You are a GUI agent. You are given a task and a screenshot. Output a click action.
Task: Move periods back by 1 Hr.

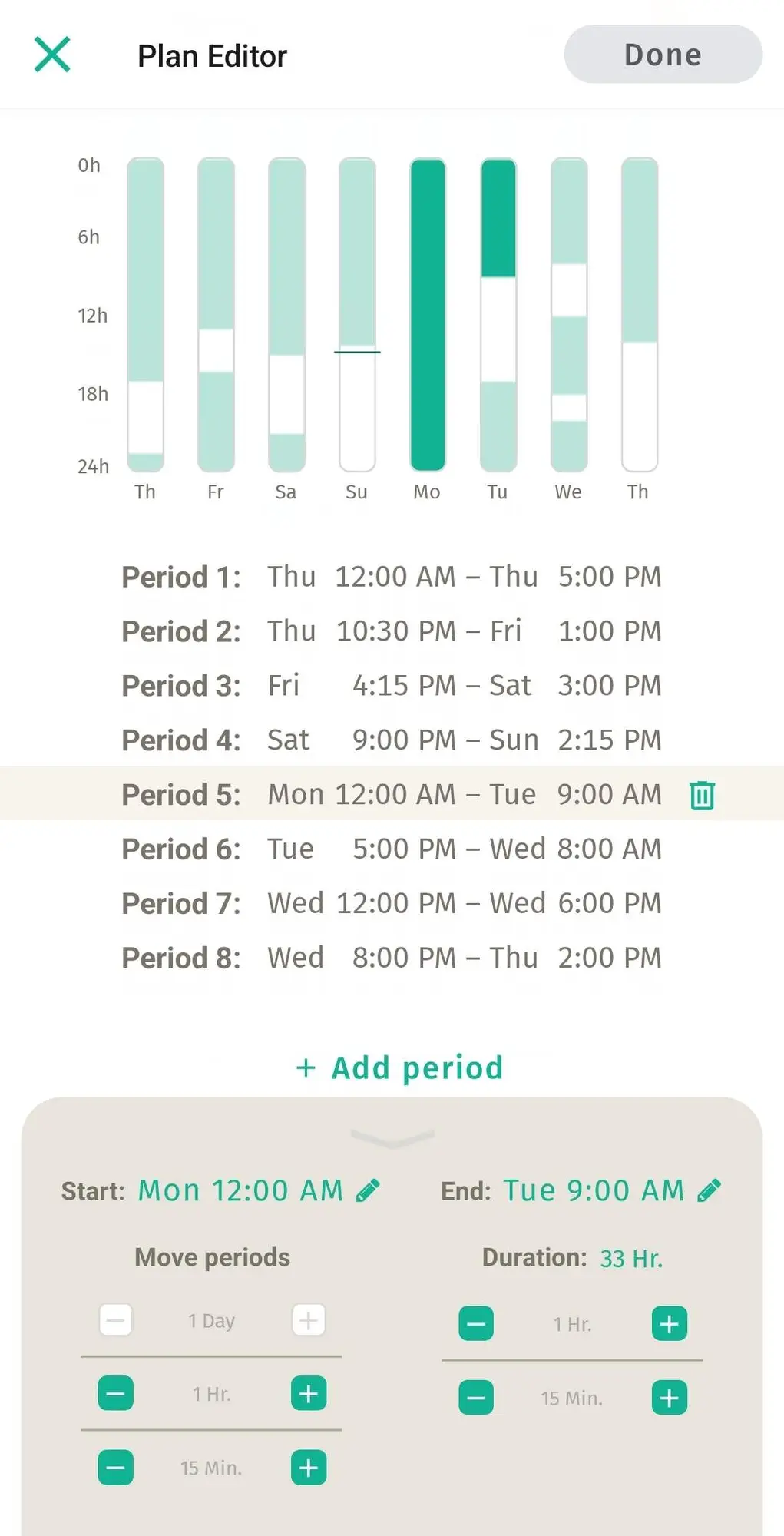pyautogui.click(x=116, y=1394)
